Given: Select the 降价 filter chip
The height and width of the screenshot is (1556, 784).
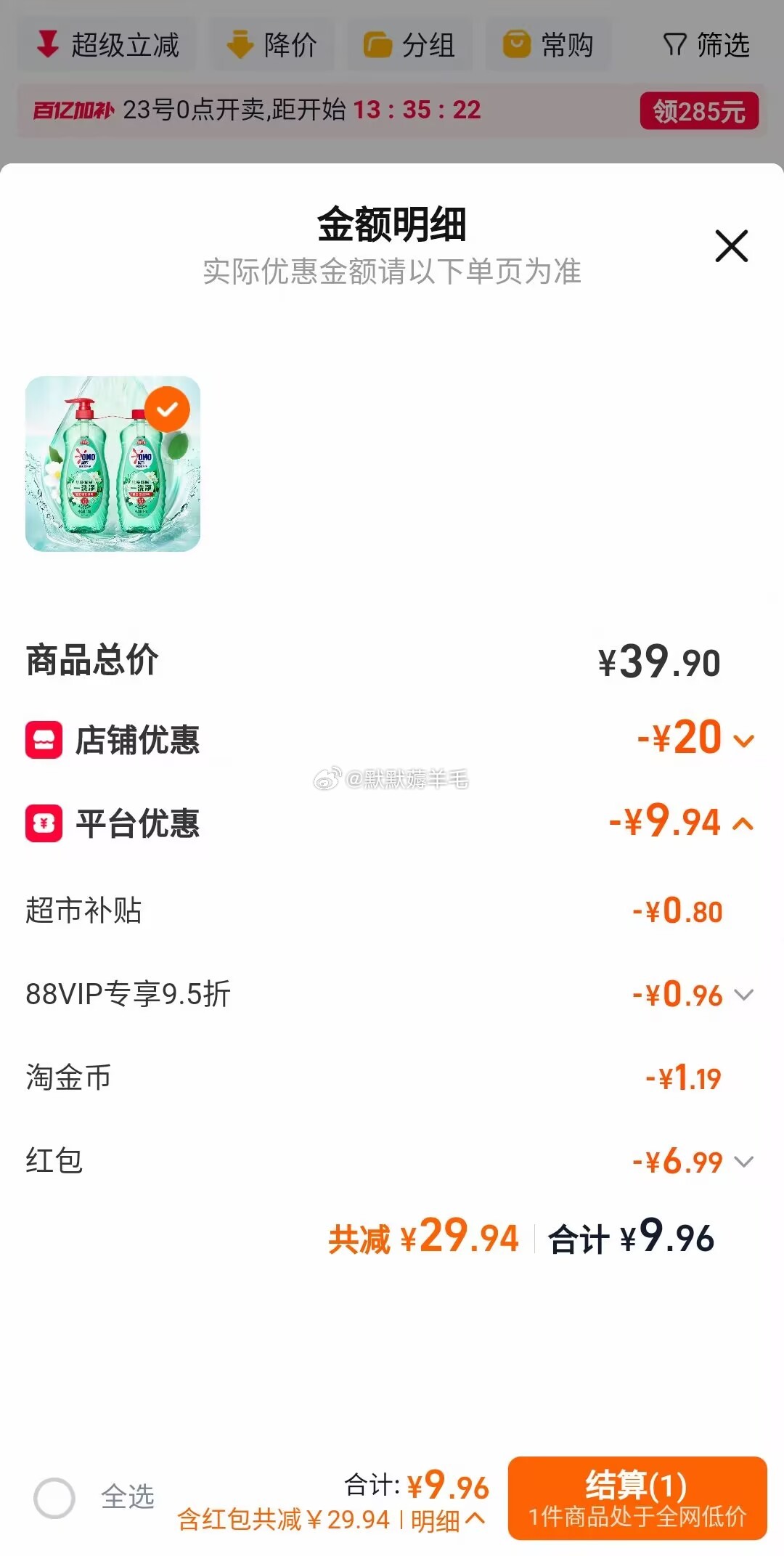Looking at the screenshot, I should (272, 45).
